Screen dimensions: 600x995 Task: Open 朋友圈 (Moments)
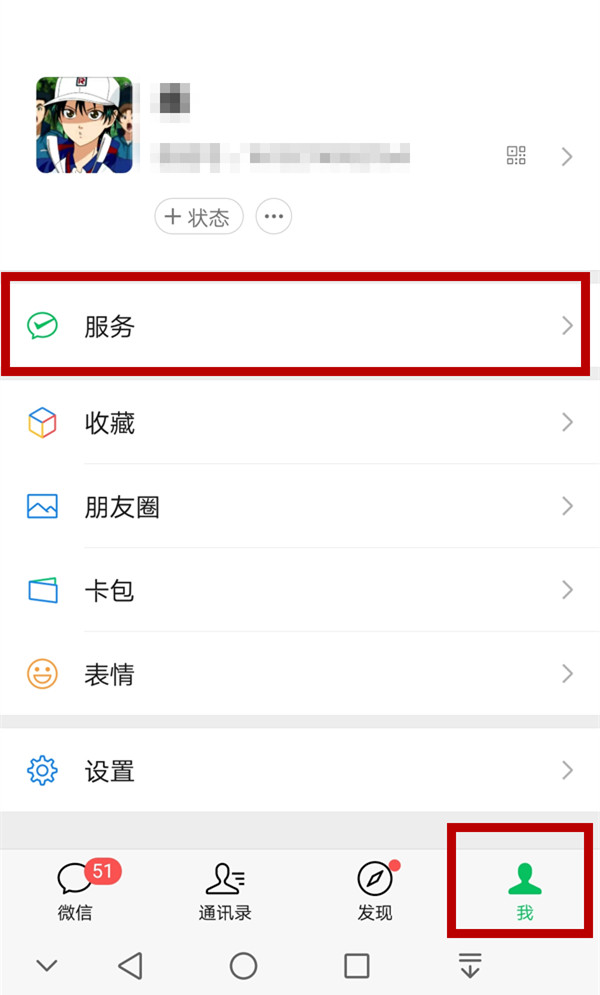pyautogui.click(x=300, y=507)
